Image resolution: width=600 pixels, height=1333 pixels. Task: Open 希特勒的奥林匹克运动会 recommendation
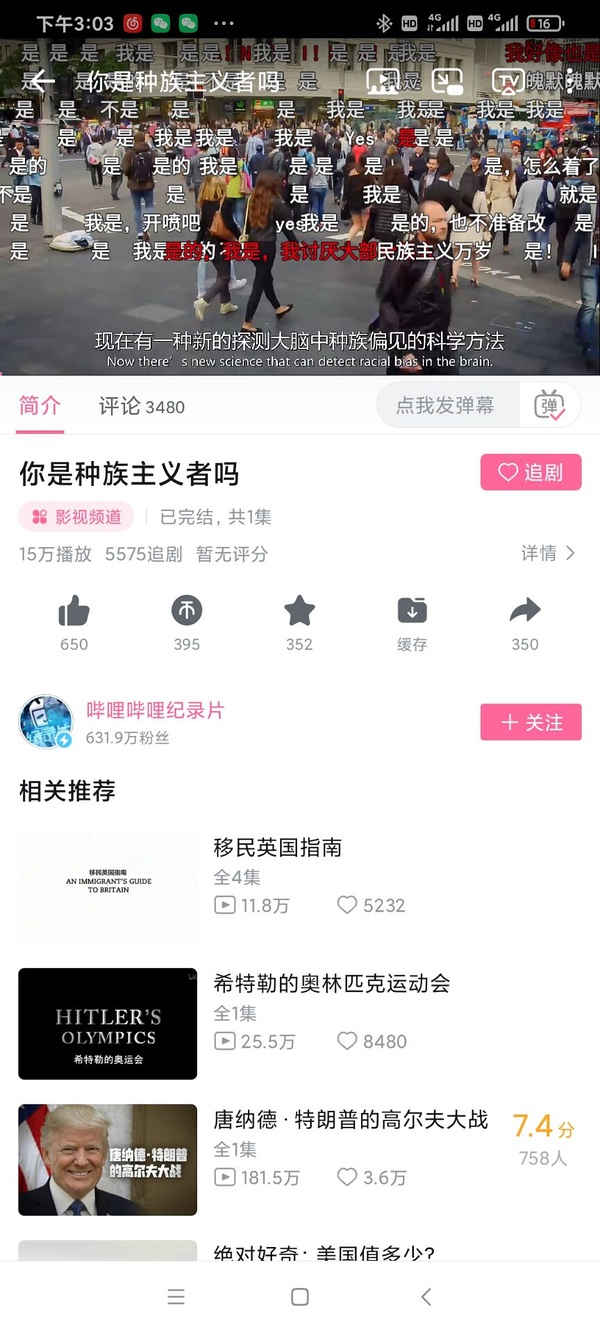[331, 984]
